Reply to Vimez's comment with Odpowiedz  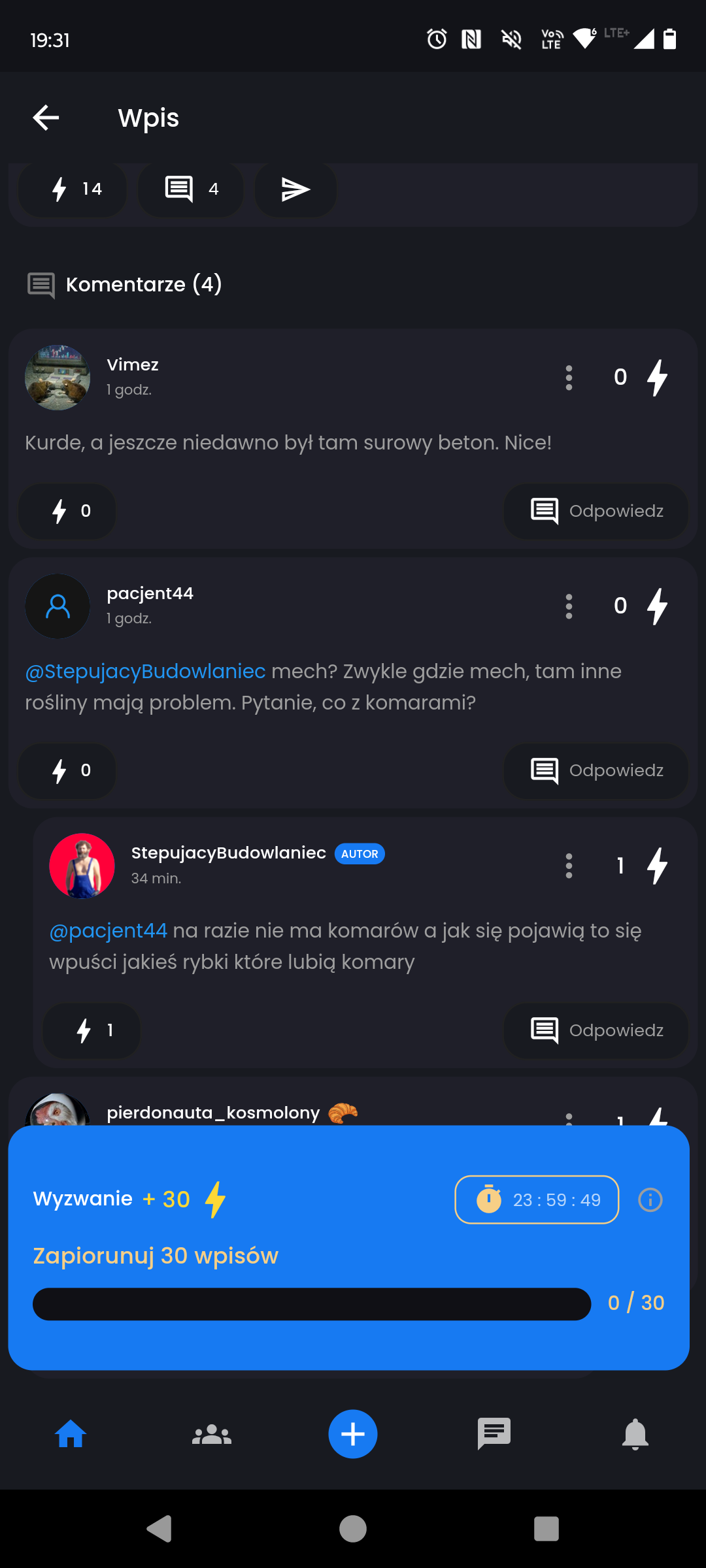596,511
